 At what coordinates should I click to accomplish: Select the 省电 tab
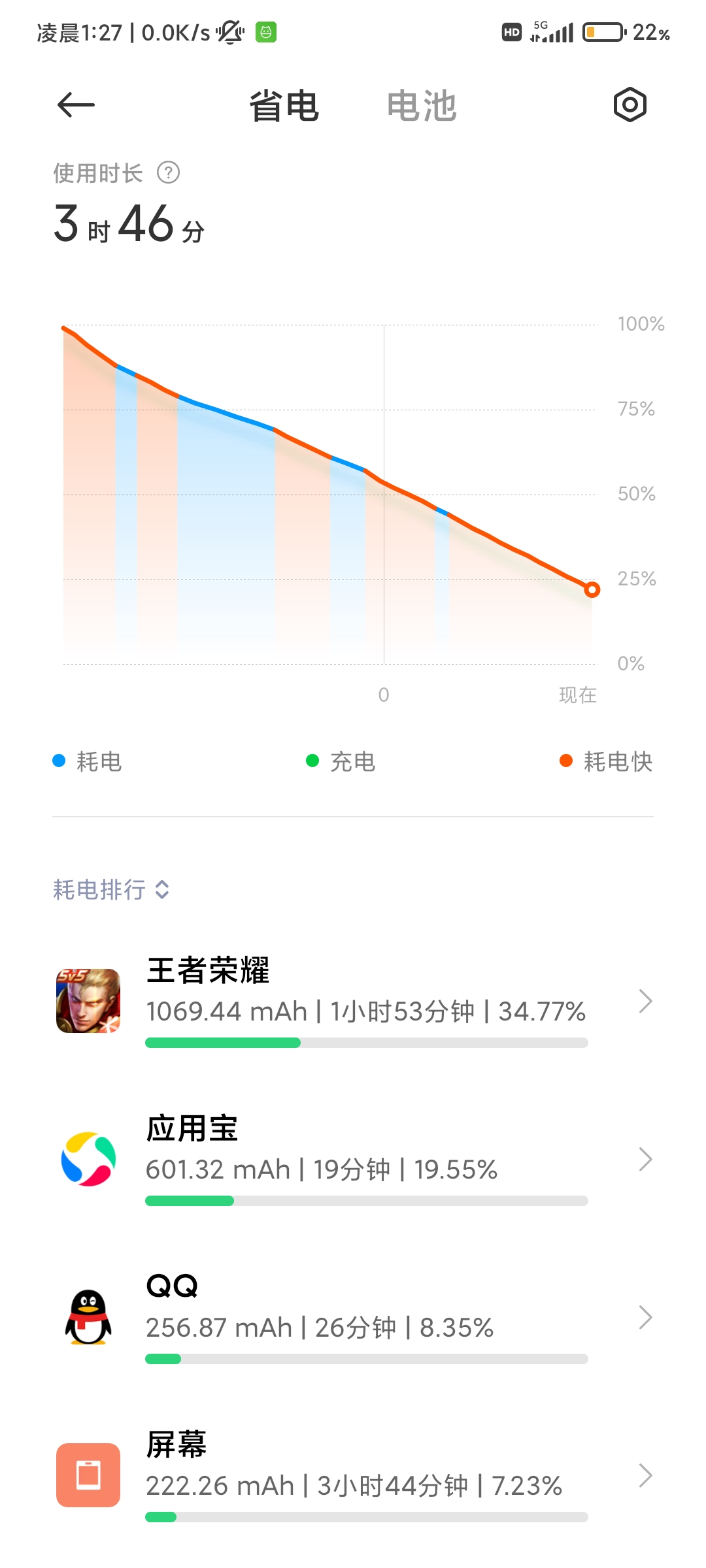tap(284, 106)
